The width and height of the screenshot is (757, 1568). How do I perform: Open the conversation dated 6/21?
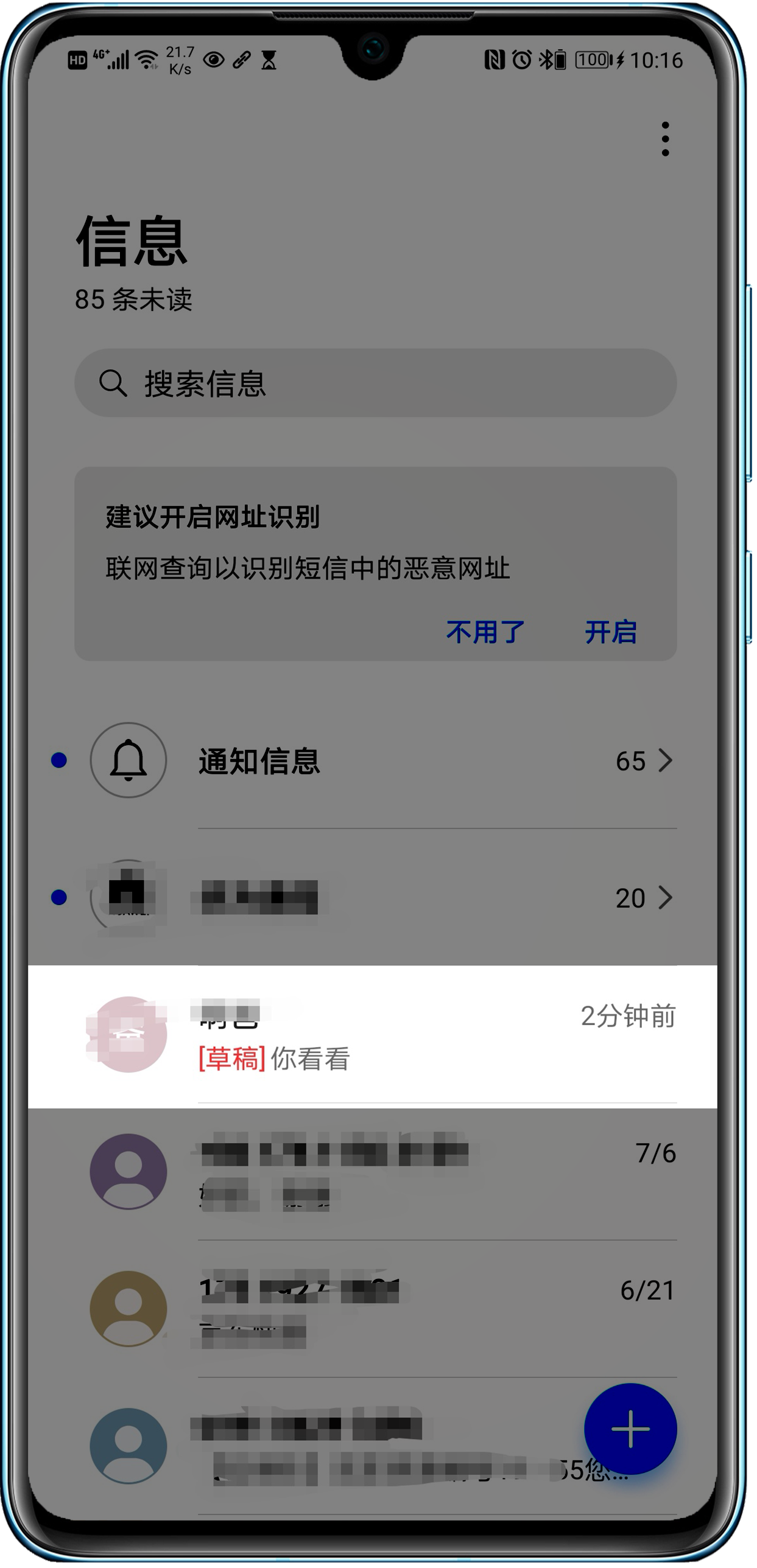click(x=375, y=1309)
